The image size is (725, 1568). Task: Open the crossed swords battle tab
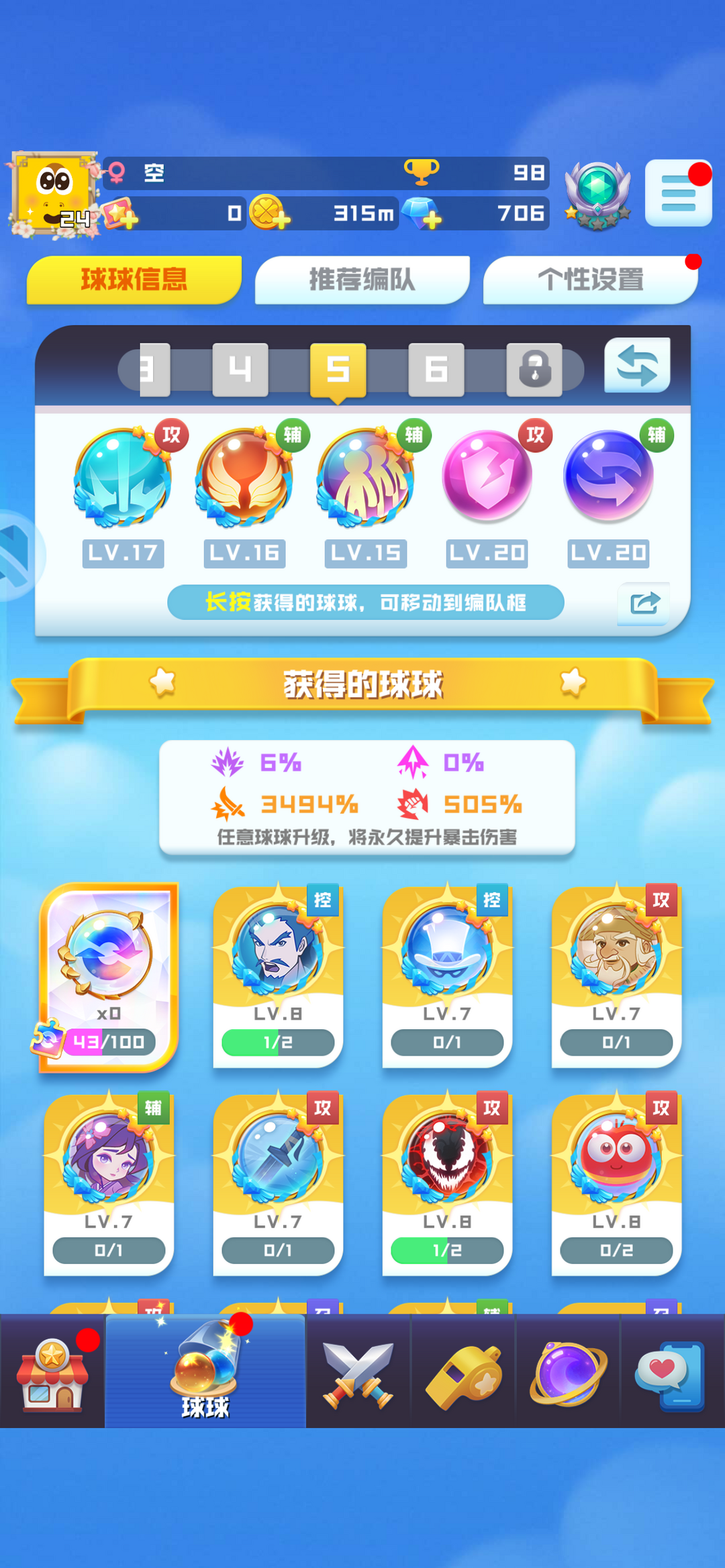358,1373
